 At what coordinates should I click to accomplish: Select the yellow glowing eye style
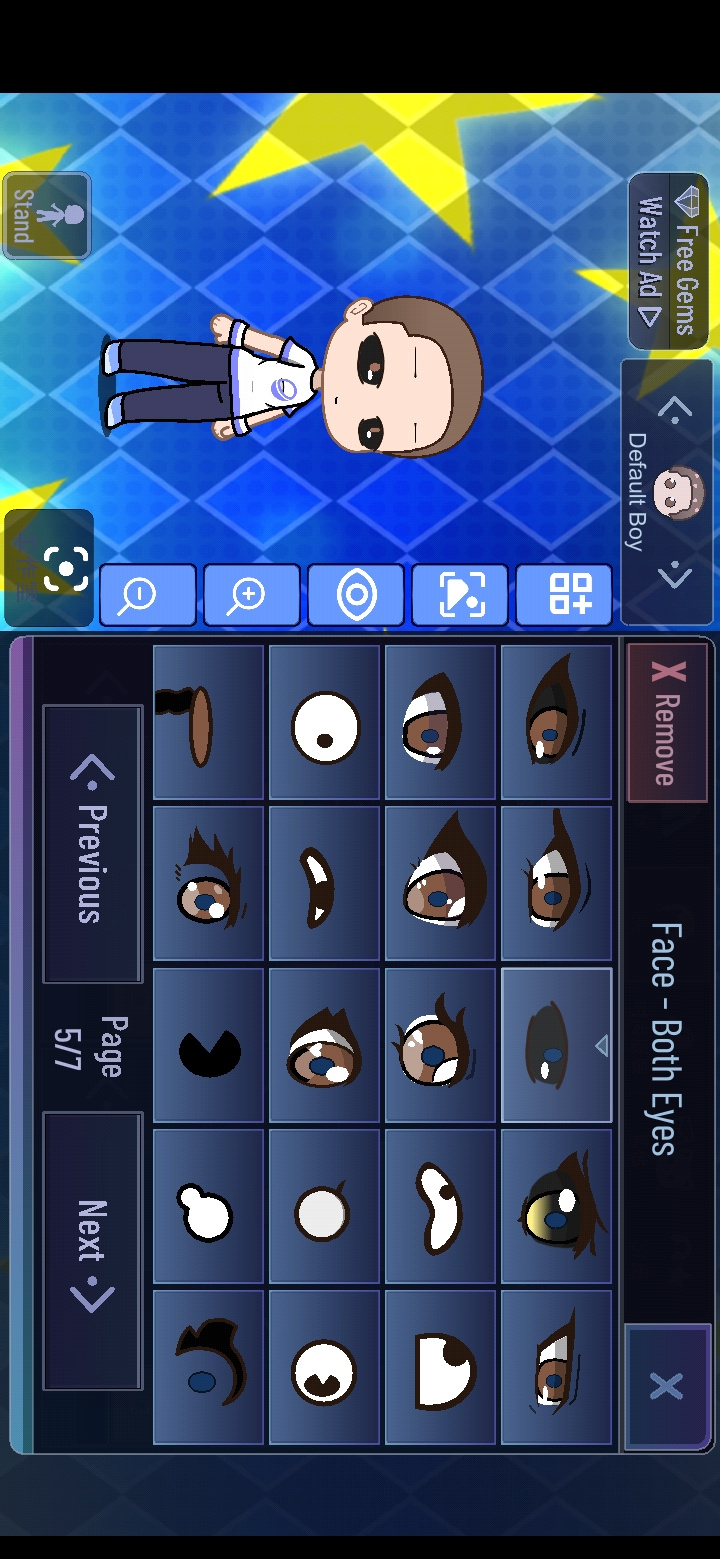tap(556, 1206)
